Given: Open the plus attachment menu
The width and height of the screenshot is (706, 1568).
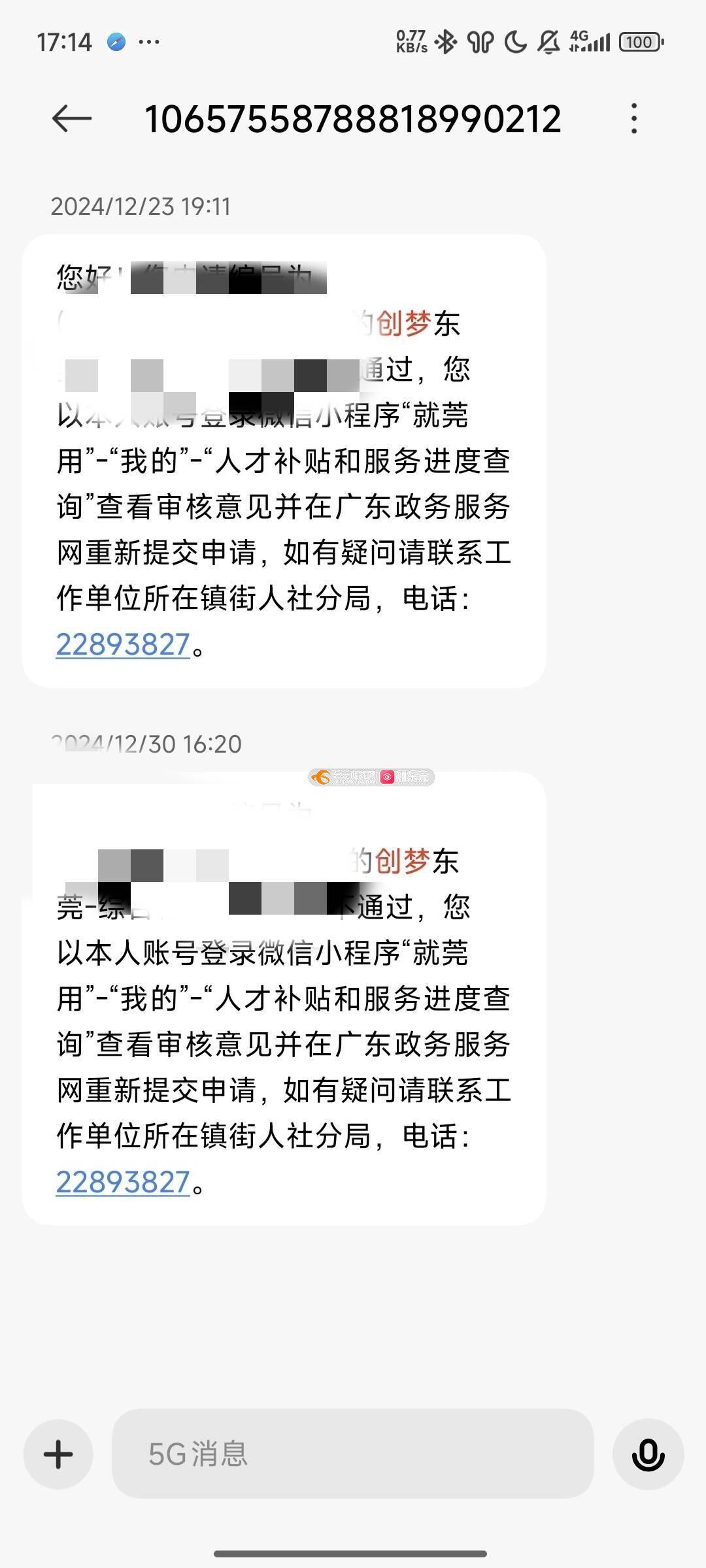Looking at the screenshot, I should coord(58,1454).
